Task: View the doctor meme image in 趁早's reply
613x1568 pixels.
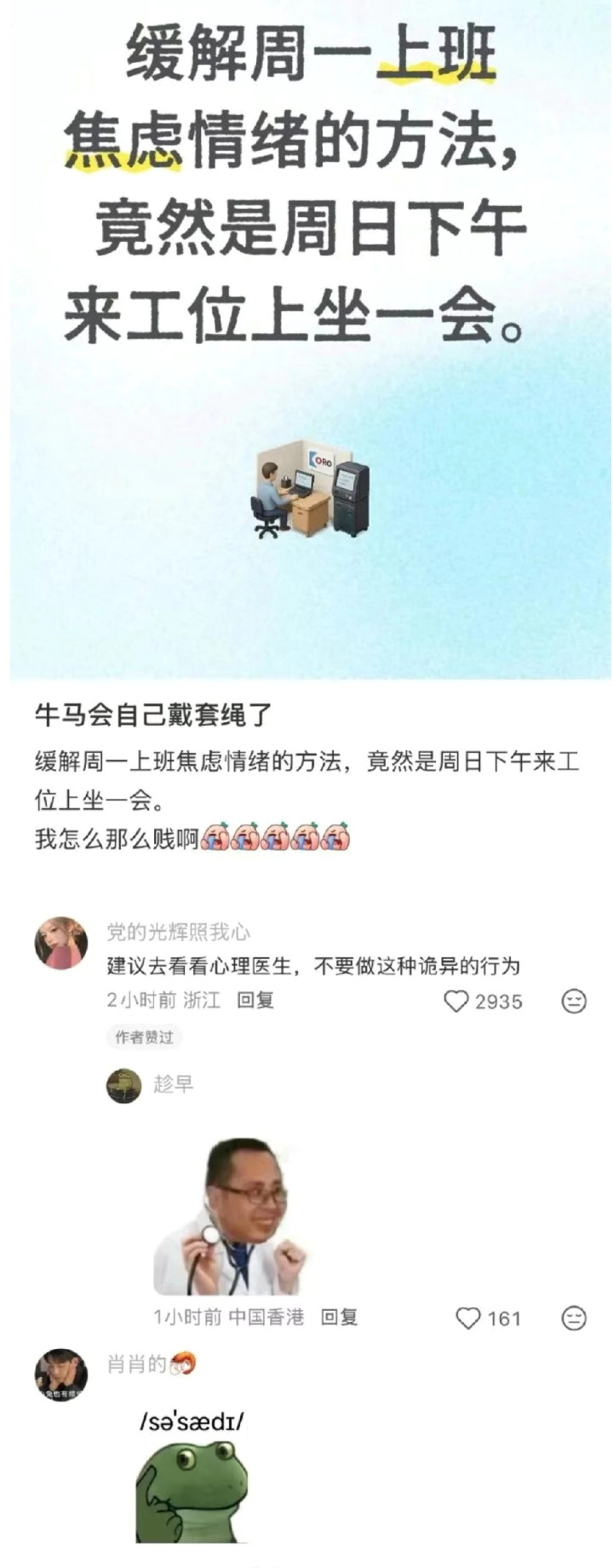Action: point(228,1218)
